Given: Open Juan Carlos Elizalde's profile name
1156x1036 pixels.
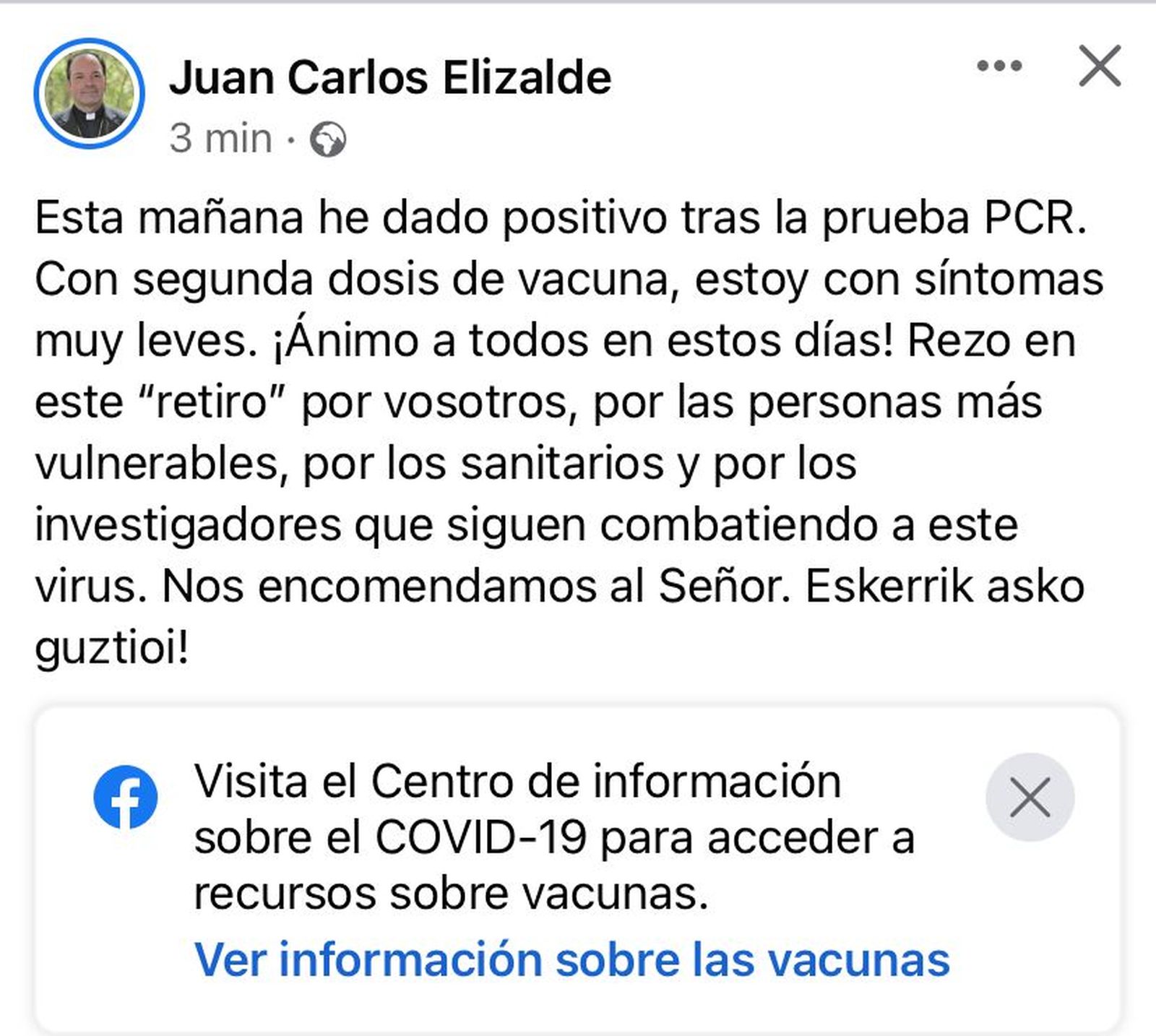Looking at the screenshot, I should tap(390, 77).
